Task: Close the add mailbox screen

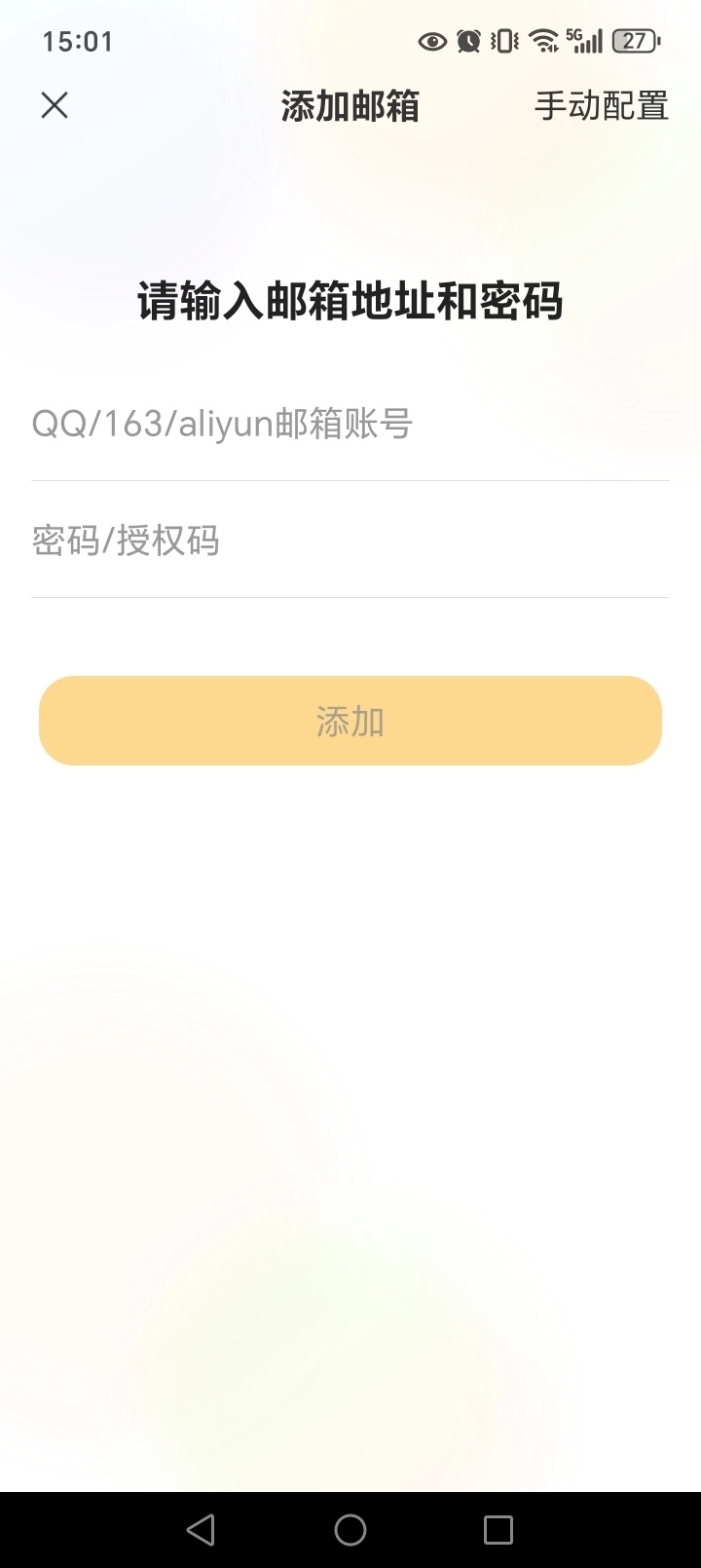Action: click(x=55, y=105)
